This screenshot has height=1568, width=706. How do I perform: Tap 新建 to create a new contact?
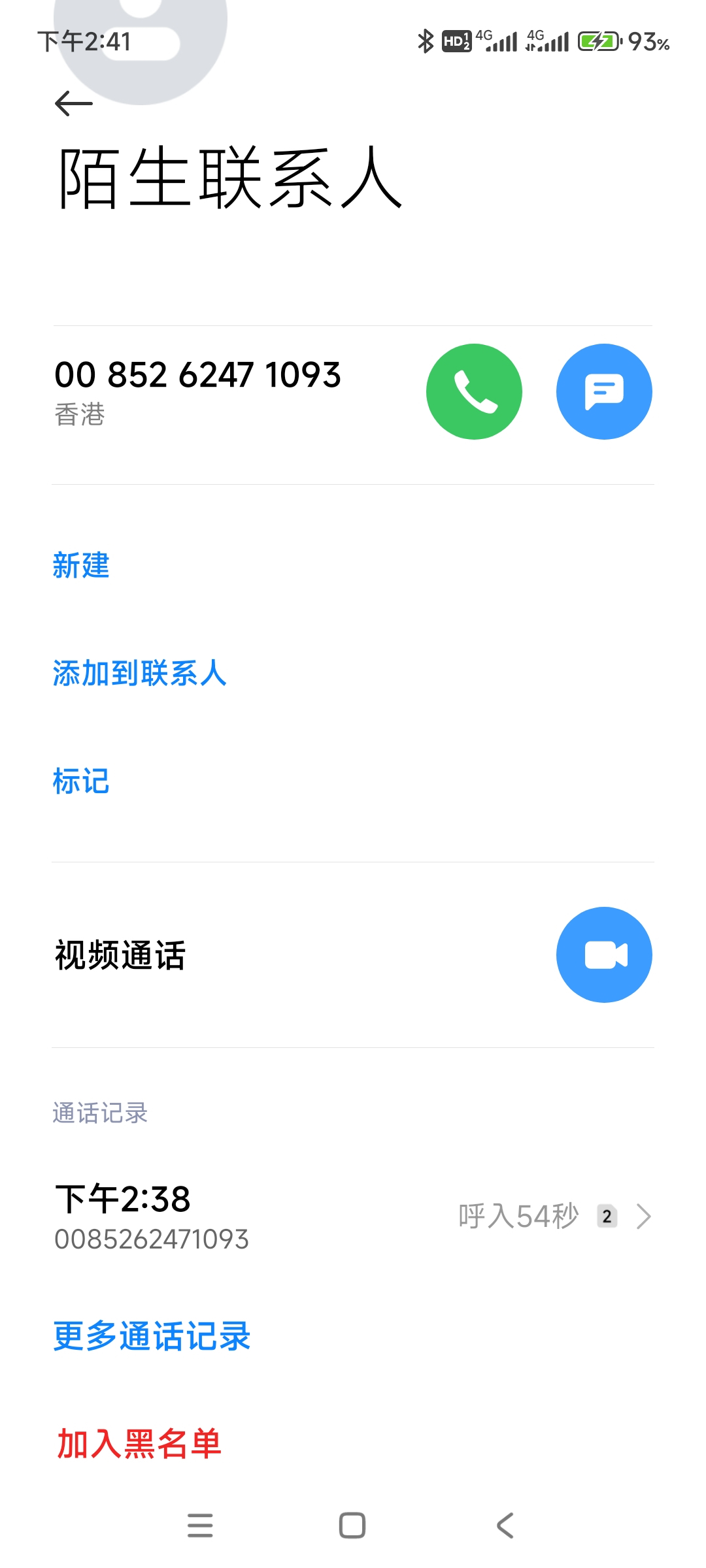click(81, 565)
